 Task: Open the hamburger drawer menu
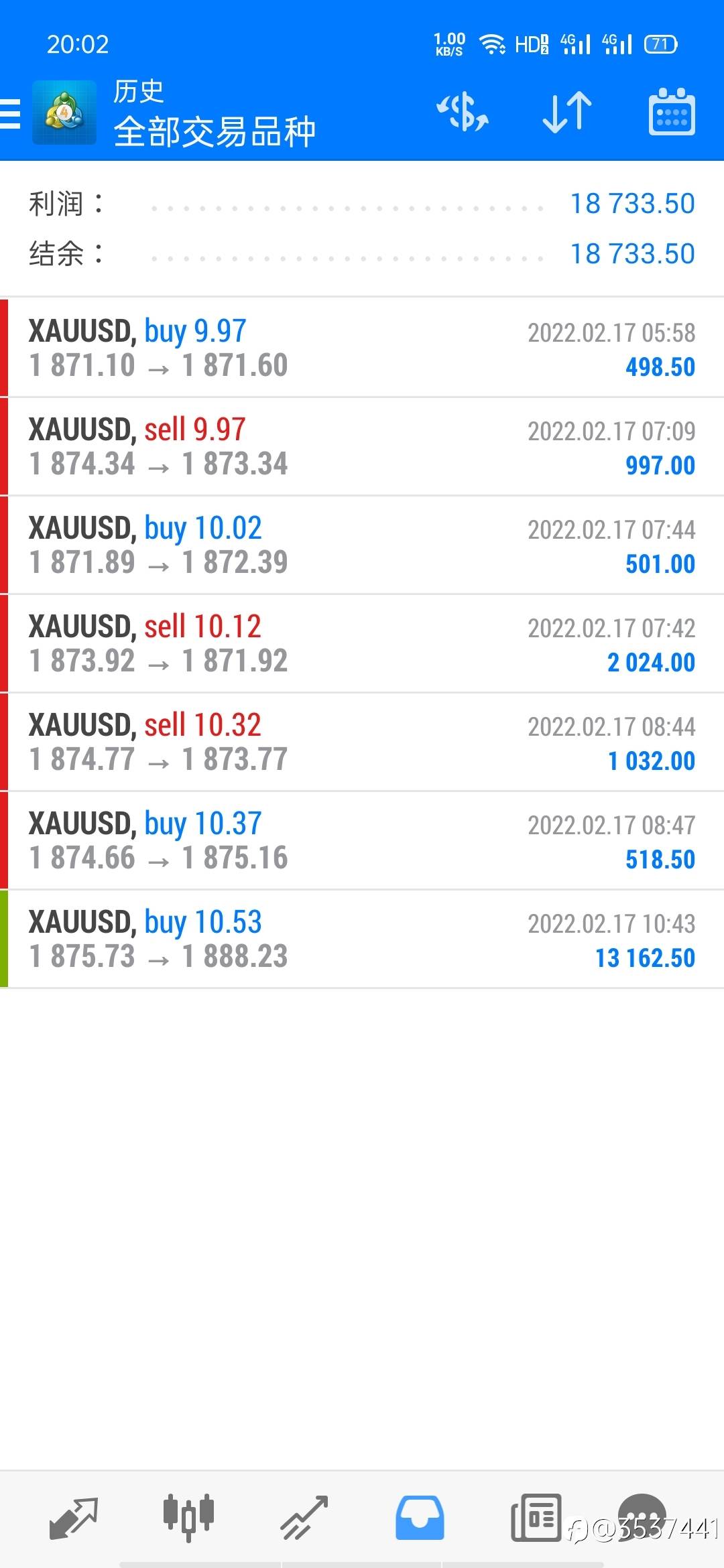pos(10,113)
